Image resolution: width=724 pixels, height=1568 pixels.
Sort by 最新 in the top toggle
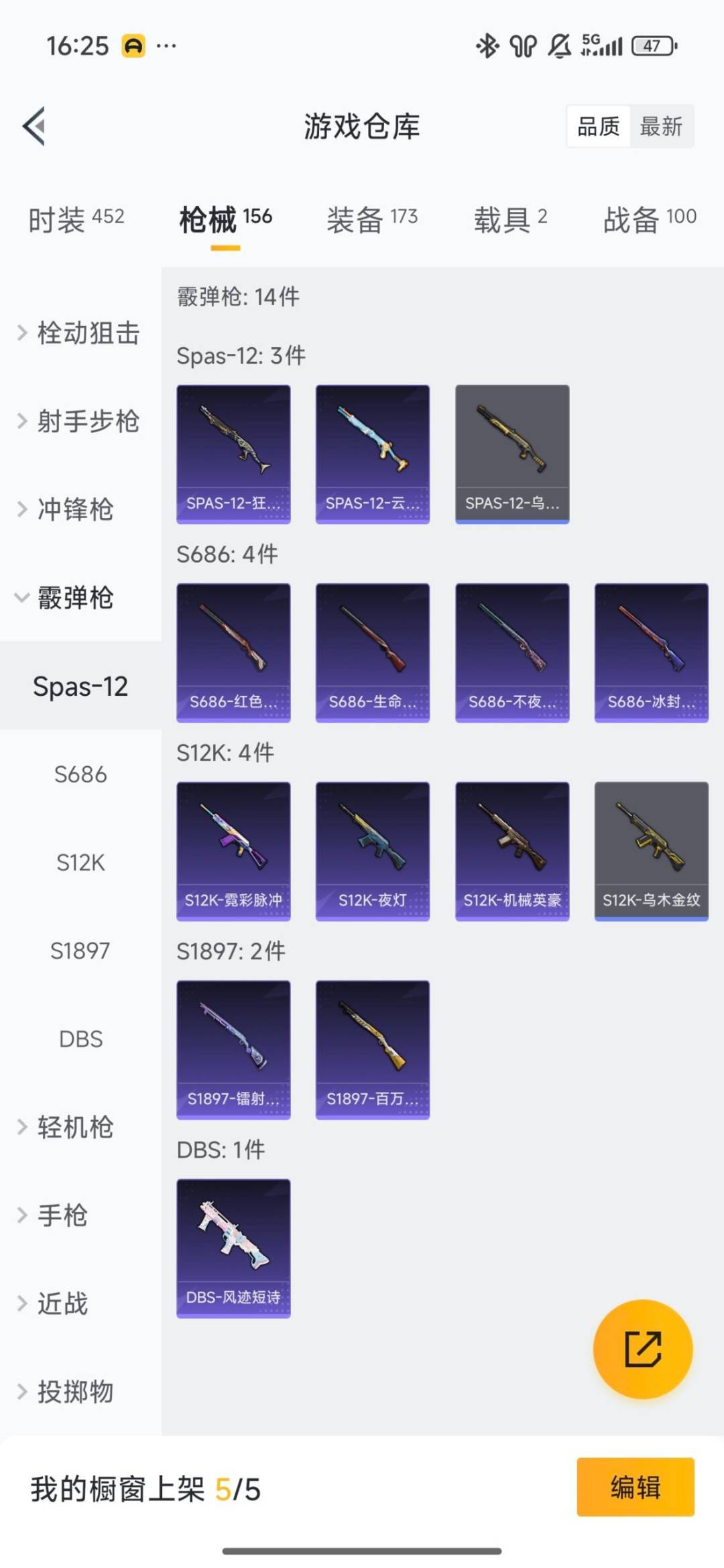[x=661, y=126]
